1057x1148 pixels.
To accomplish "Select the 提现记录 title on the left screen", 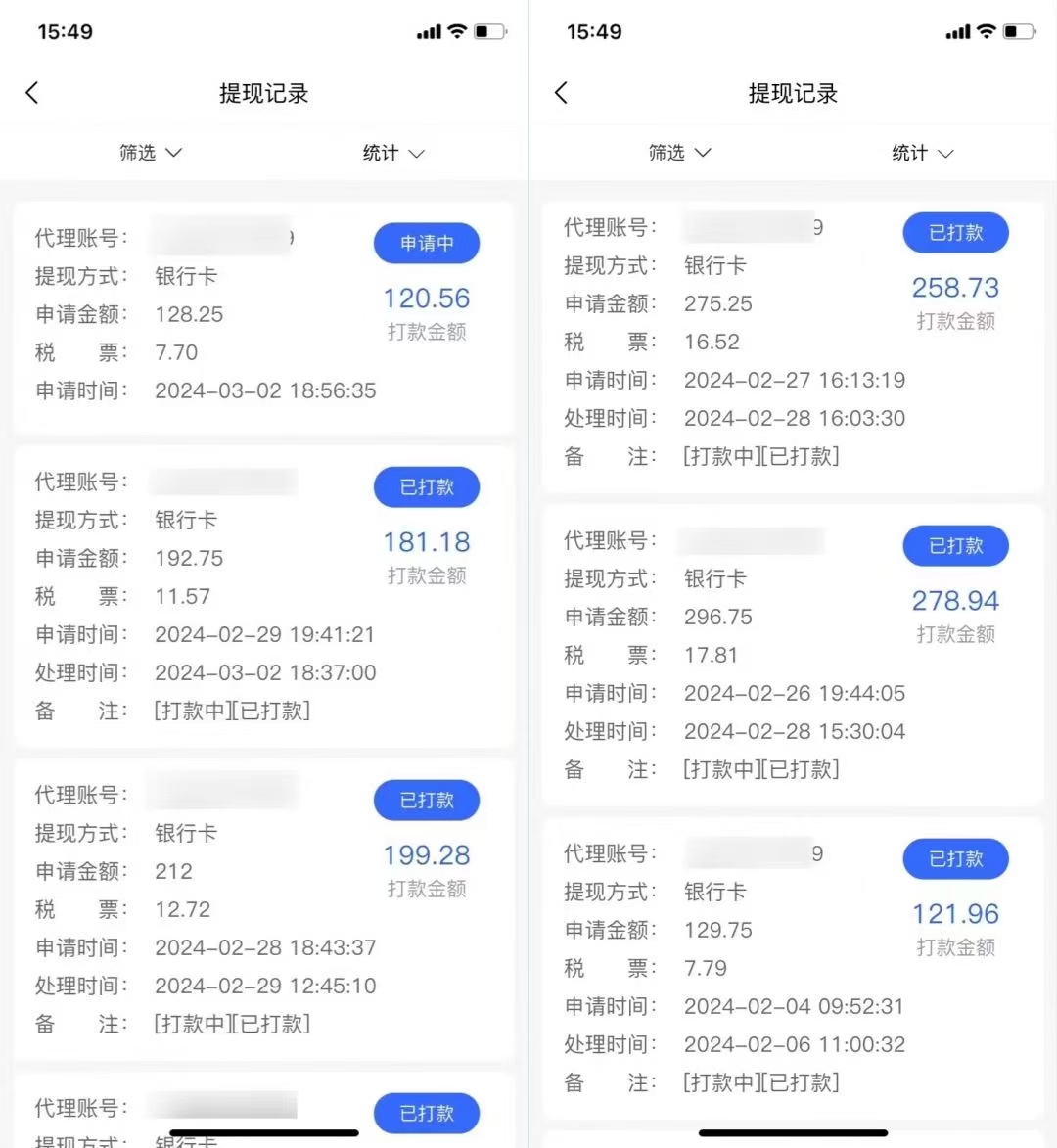I will (x=263, y=93).
